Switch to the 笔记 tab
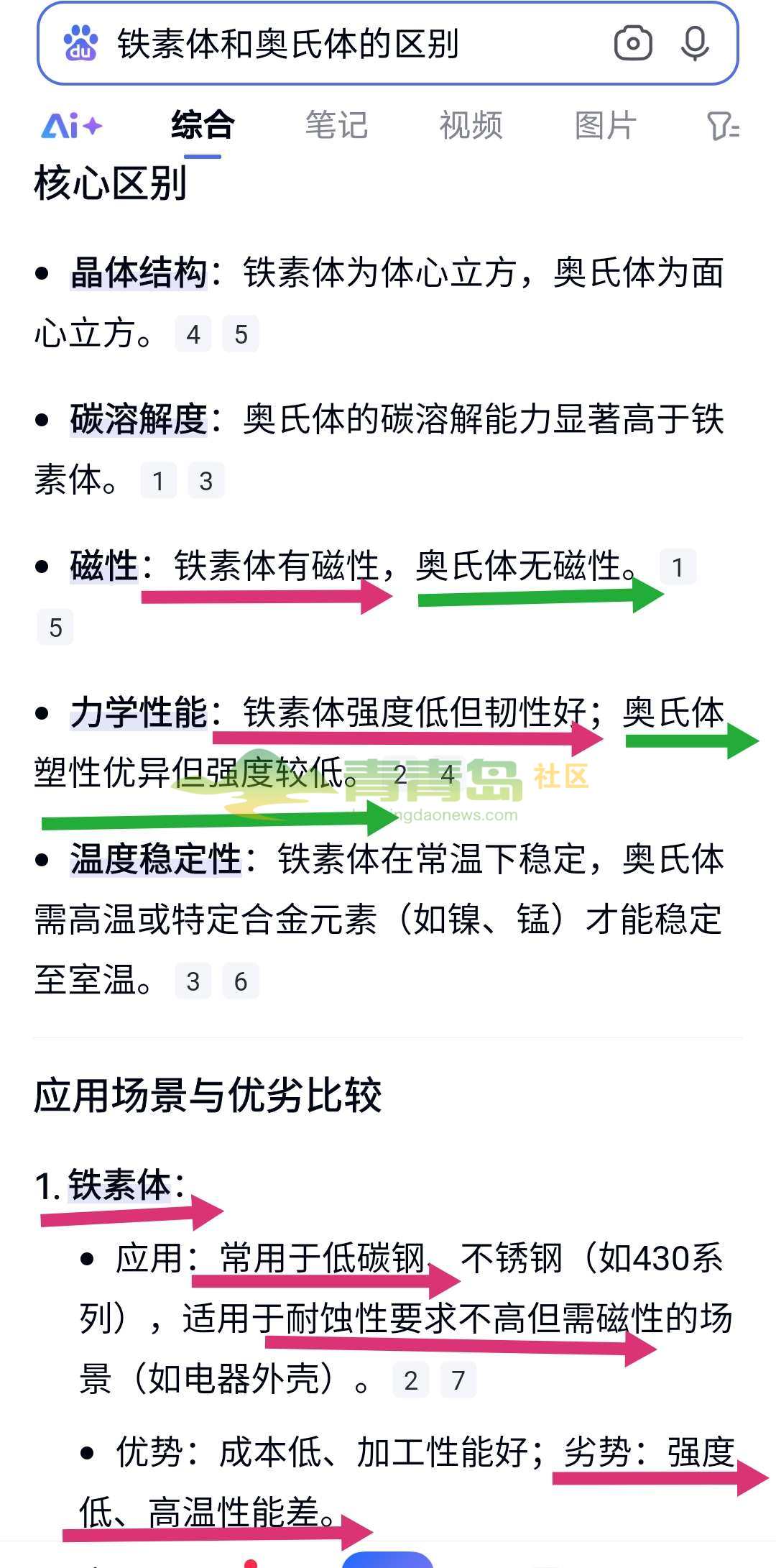Image resolution: width=776 pixels, height=1568 pixels. [336, 126]
